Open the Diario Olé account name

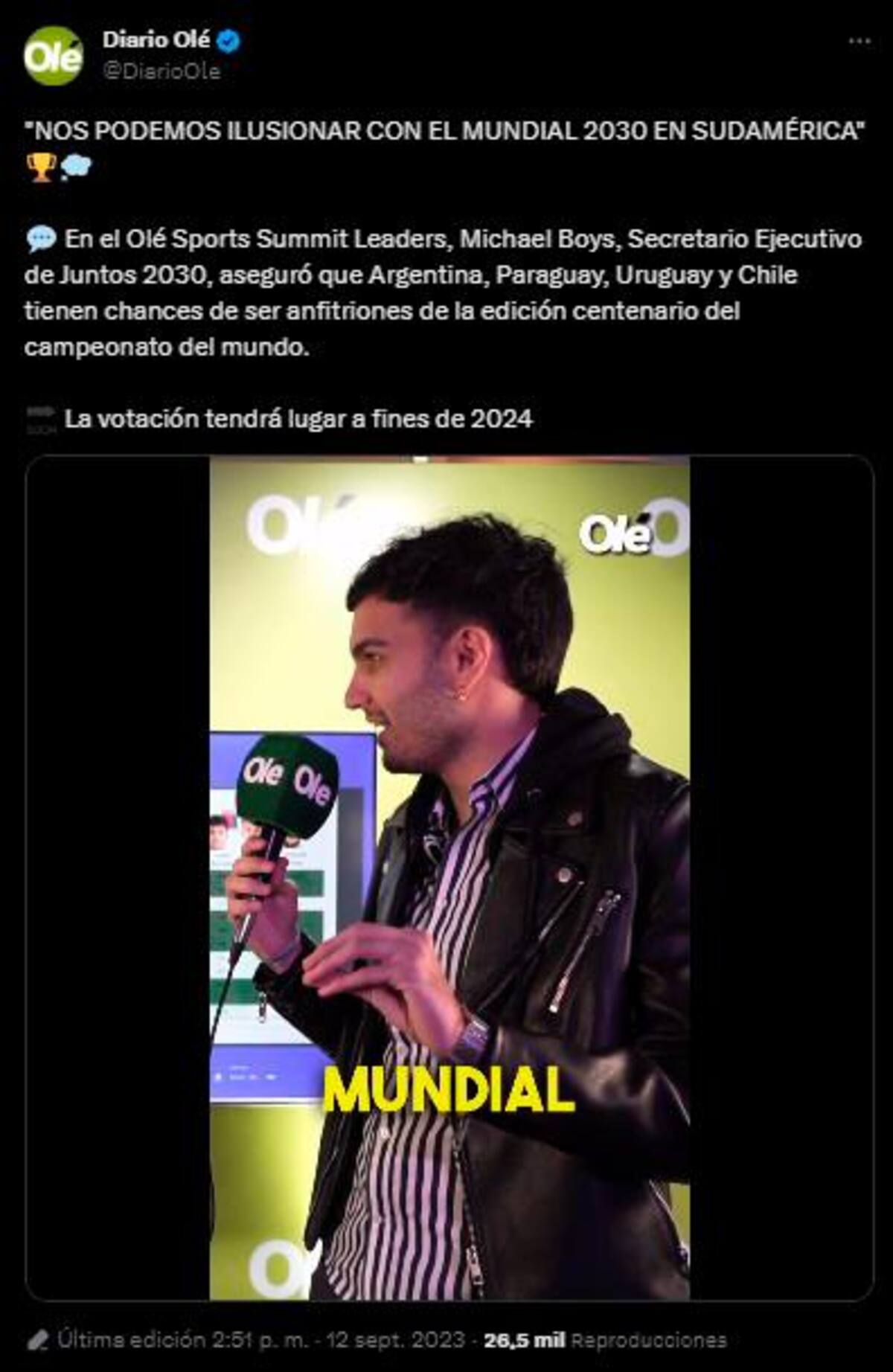(x=156, y=40)
